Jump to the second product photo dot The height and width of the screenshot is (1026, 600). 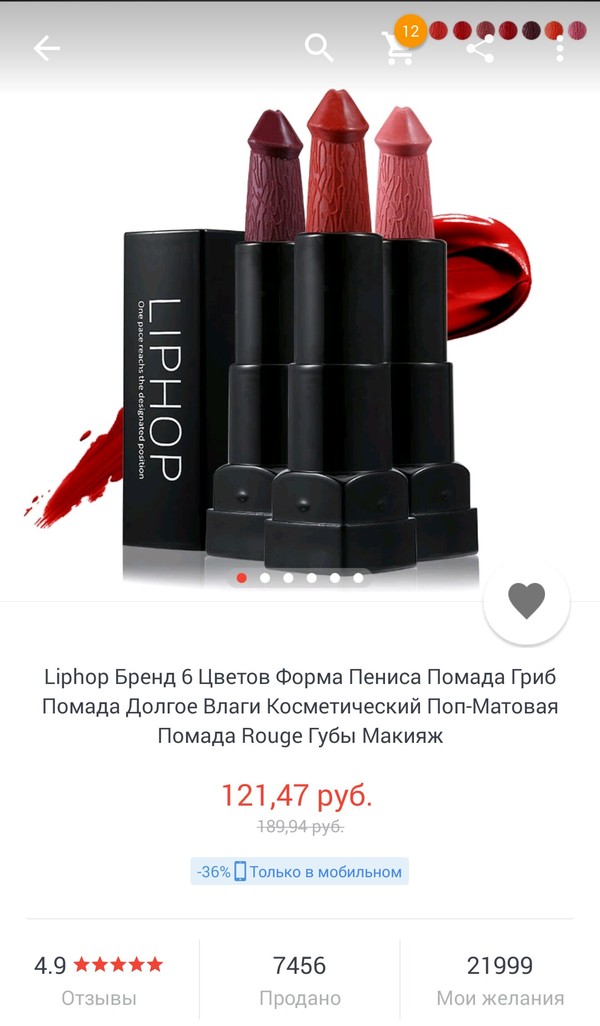265,577
